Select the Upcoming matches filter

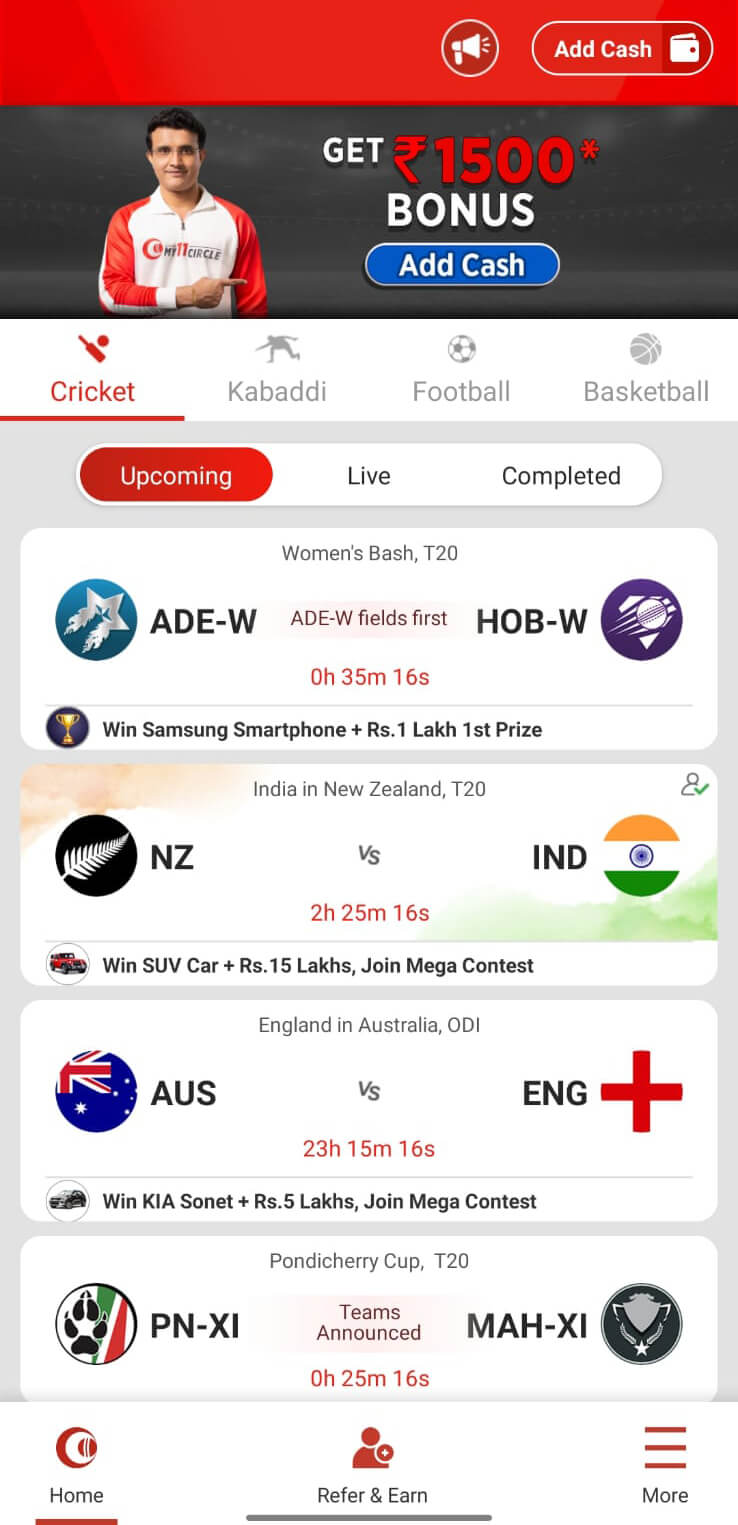(x=176, y=476)
